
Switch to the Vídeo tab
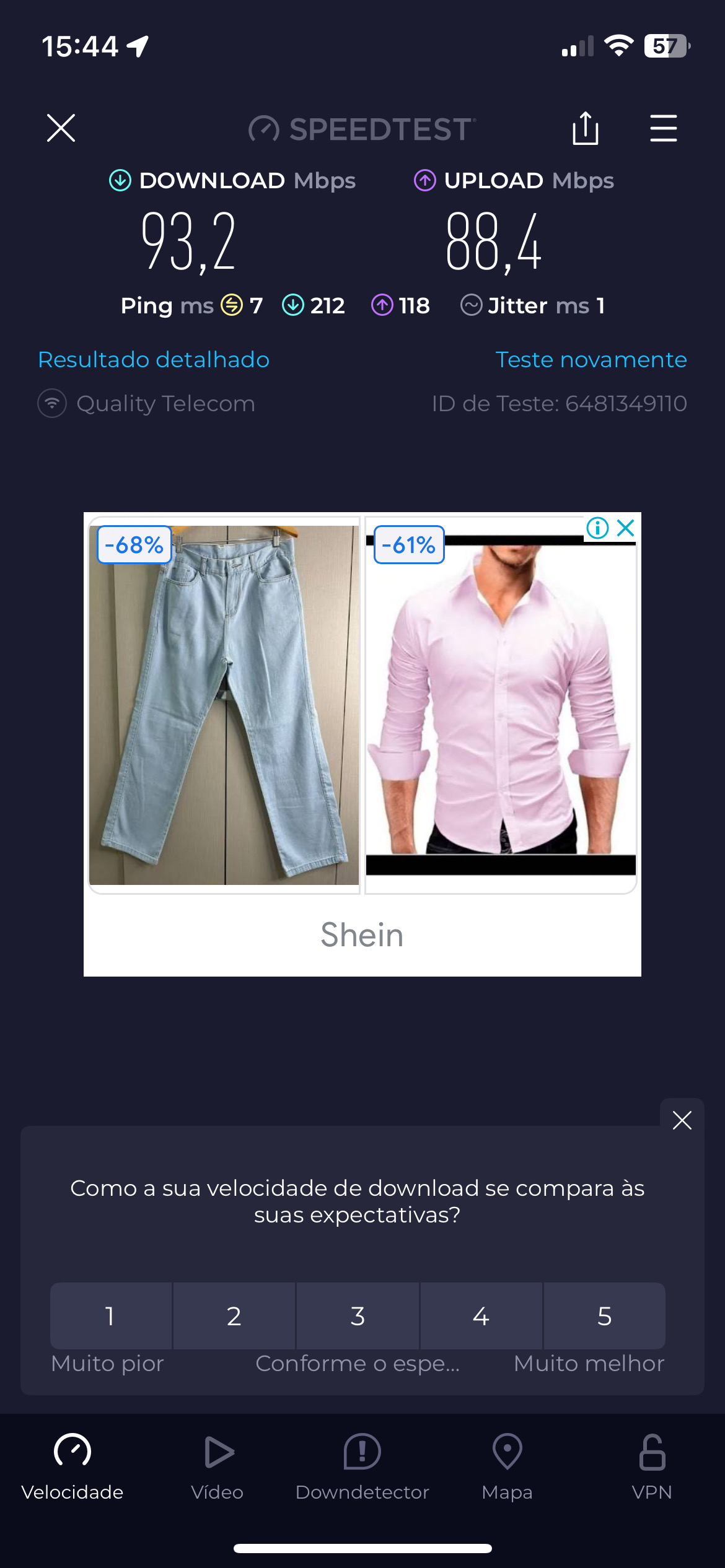pyautogui.click(x=217, y=1466)
